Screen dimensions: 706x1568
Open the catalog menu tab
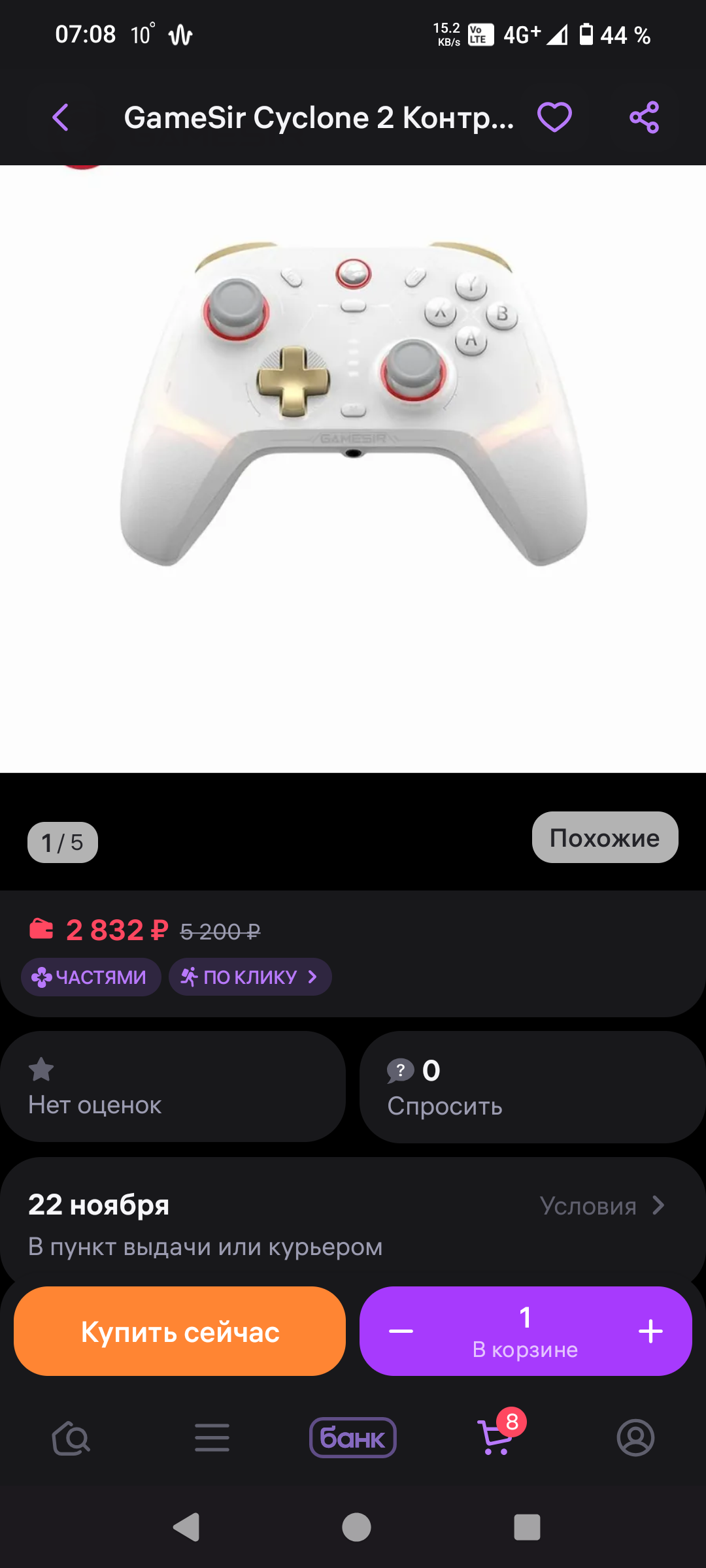(212, 1439)
